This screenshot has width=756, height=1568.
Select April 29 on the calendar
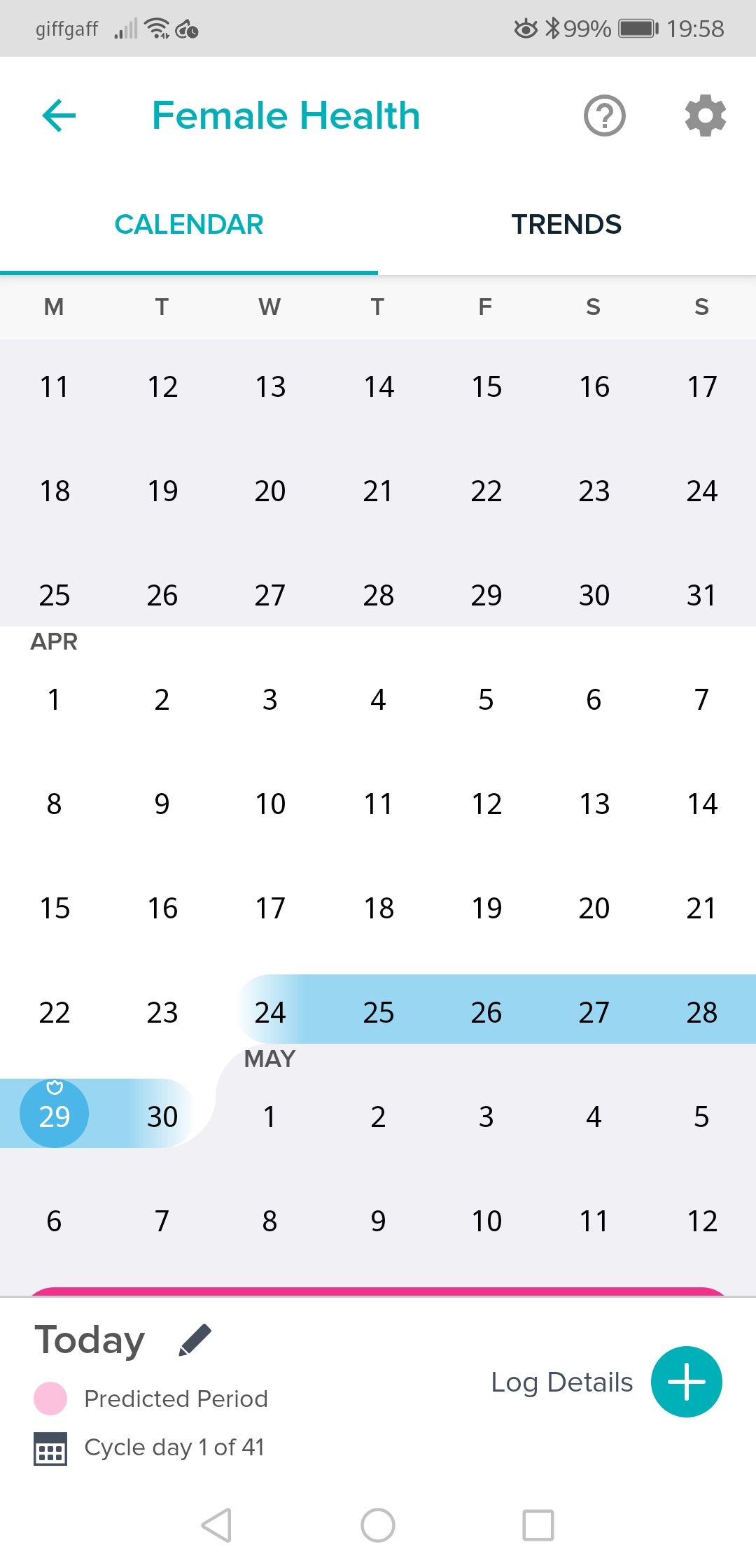pos(54,1116)
